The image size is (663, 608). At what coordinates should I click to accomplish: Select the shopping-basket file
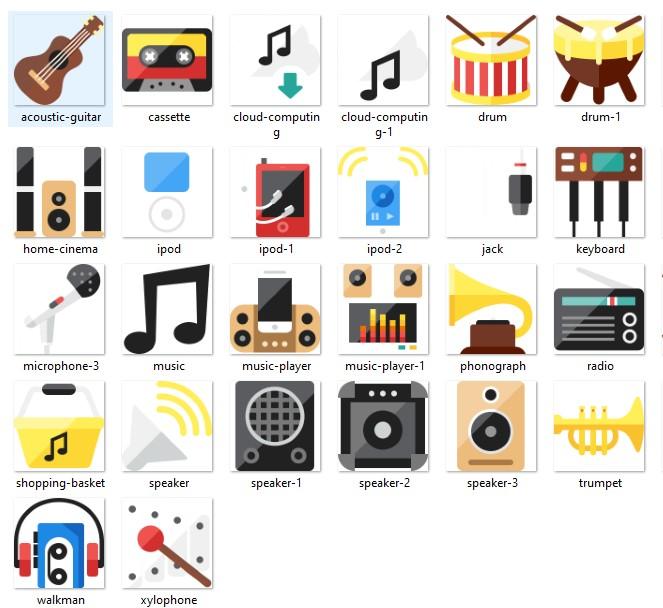[x=60, y=426]
